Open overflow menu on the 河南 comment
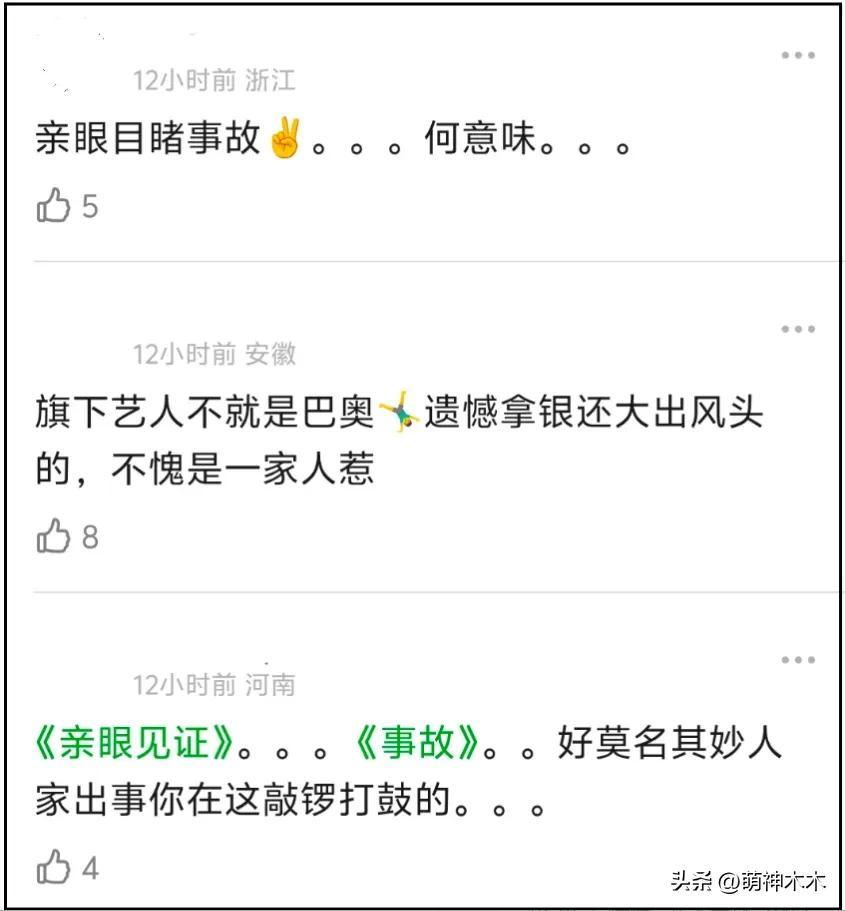Screen dimensions: 845x911 [x=797, y=660]
